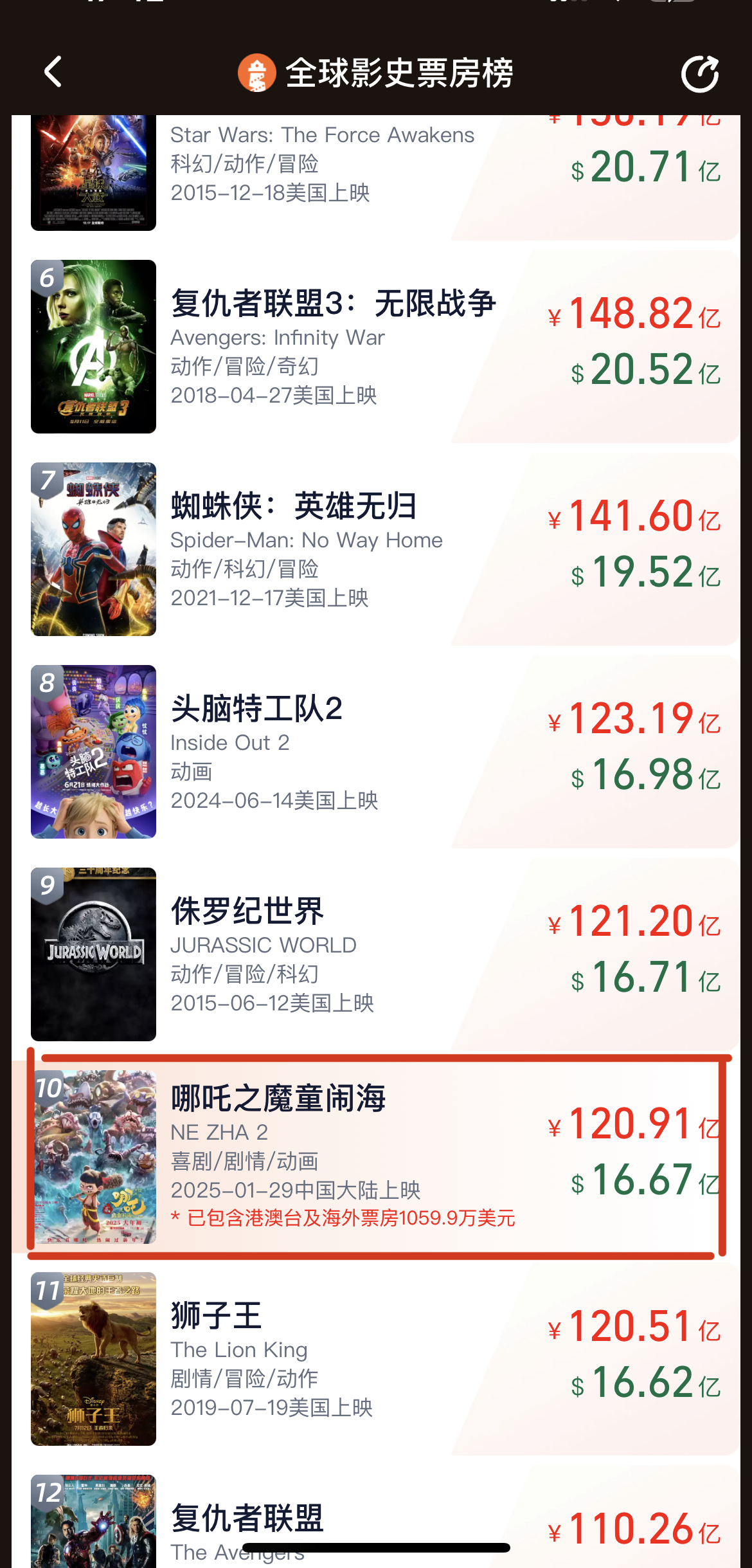View Spider-Man: No Way Home details
The width and height of the screenshot is (752, 1568).
coord(306,550)
